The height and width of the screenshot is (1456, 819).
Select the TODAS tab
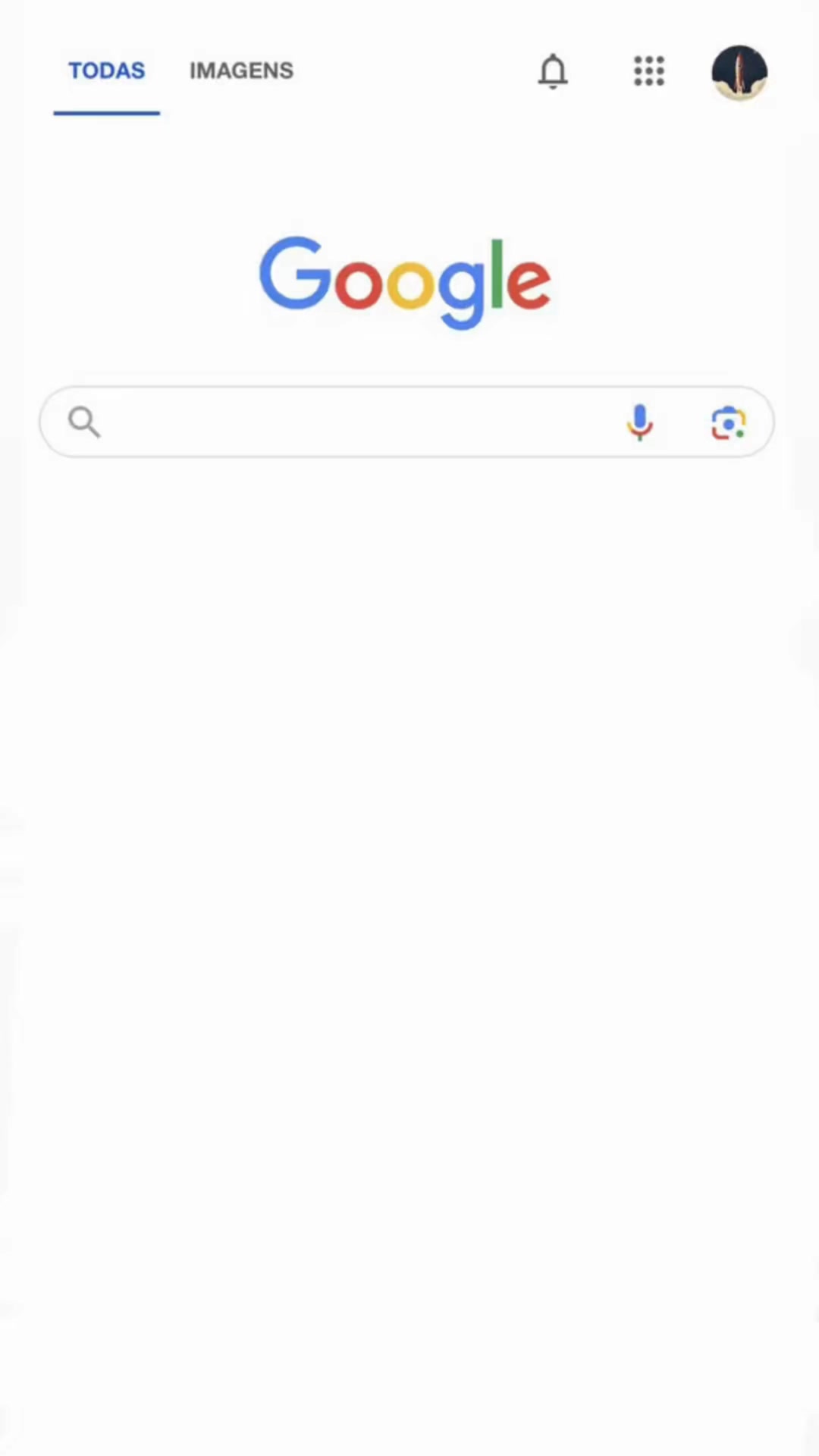point(106,71)
